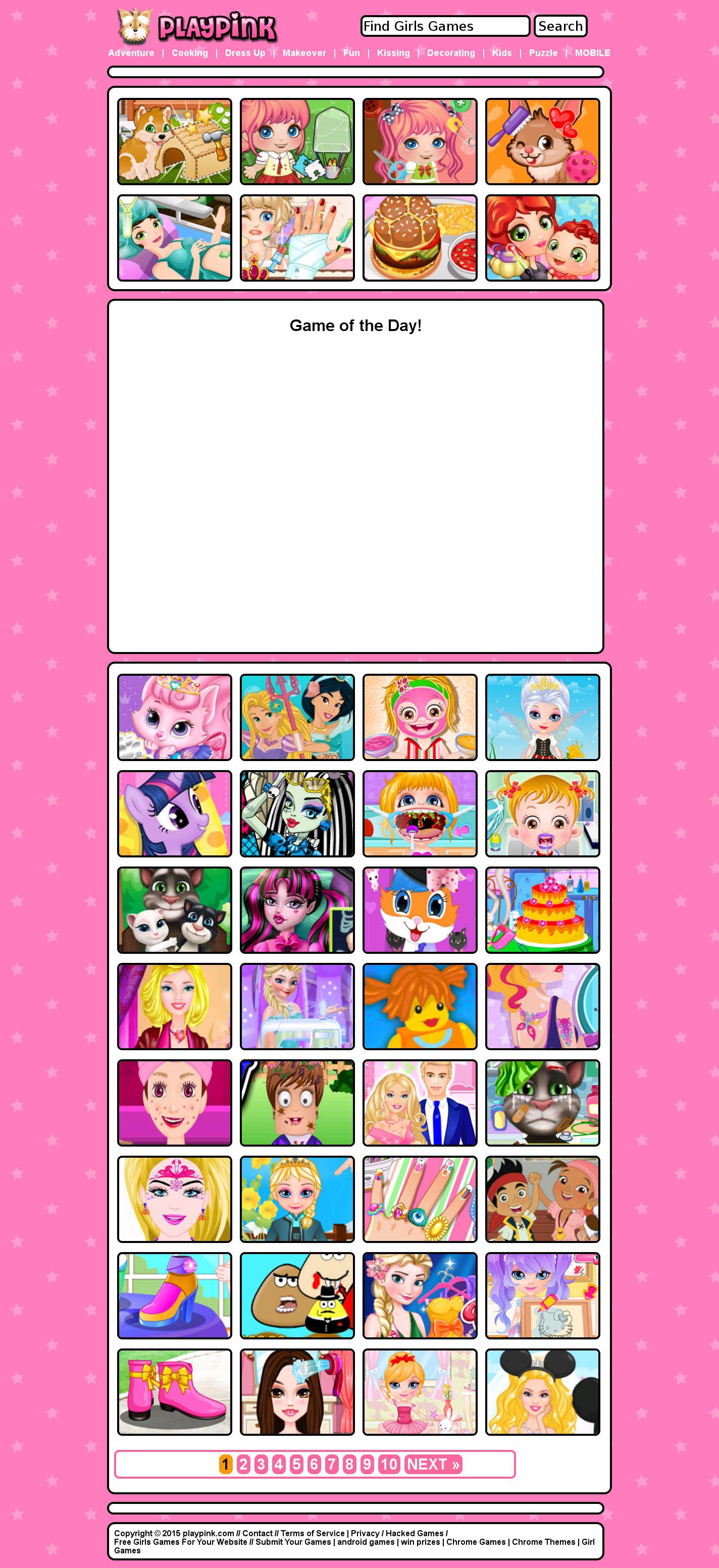Open the Submit Your Games link

(293, 1542)
